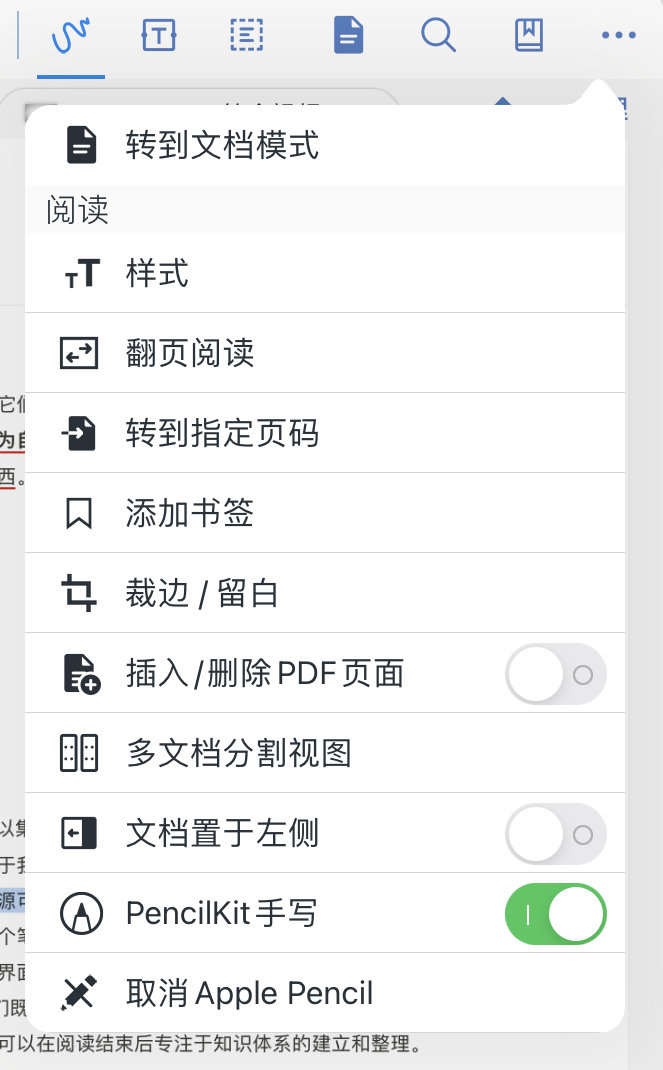Tap the document page icon

click(x=348, y=35)
